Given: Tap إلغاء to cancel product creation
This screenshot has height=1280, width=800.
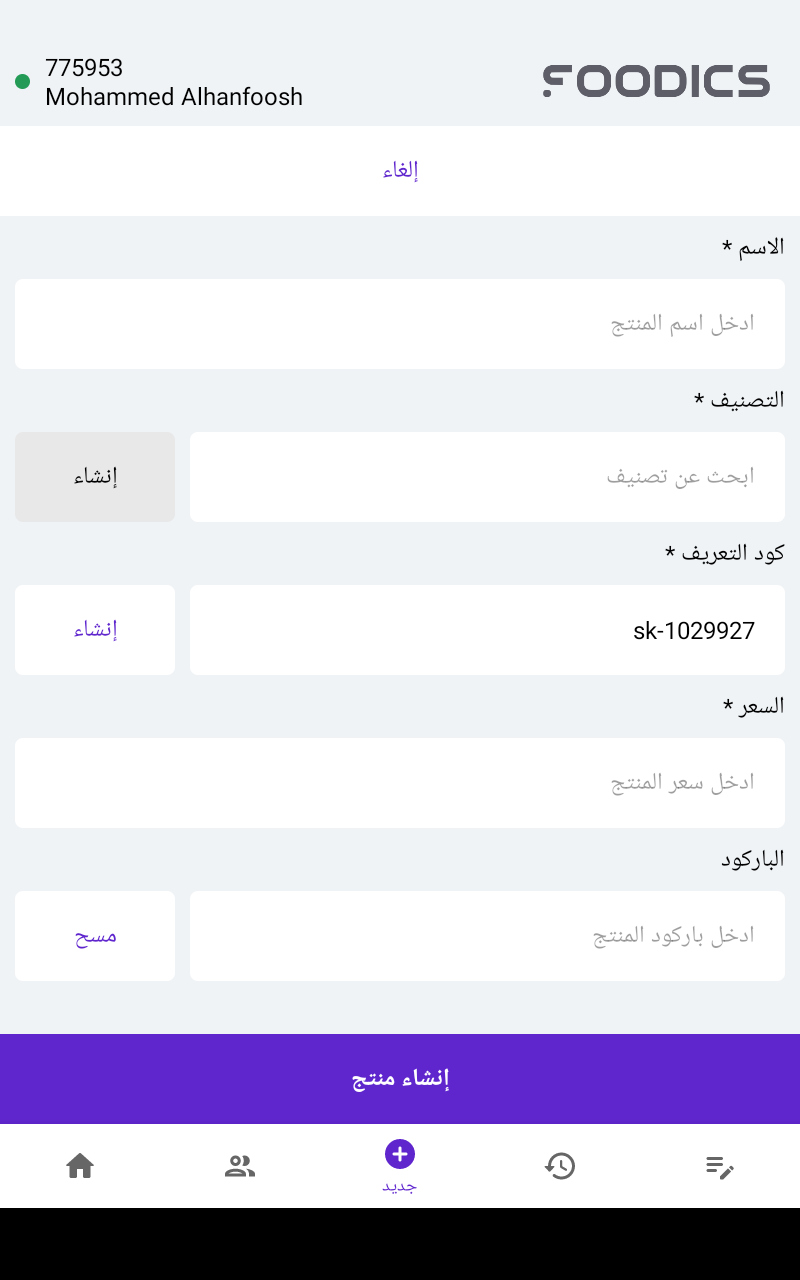Looking at the screenshot, I should coord(400,170).
